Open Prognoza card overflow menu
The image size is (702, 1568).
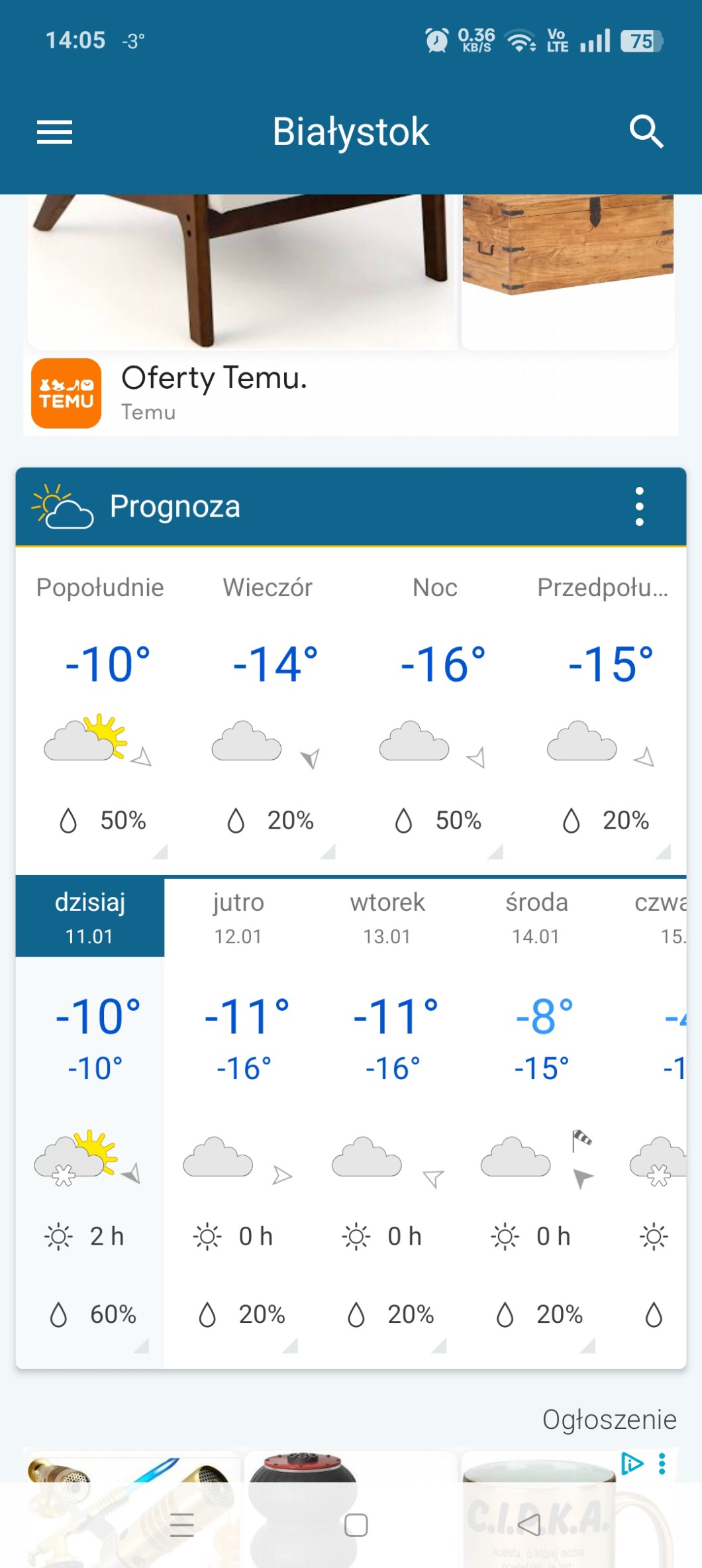point(639,507)
